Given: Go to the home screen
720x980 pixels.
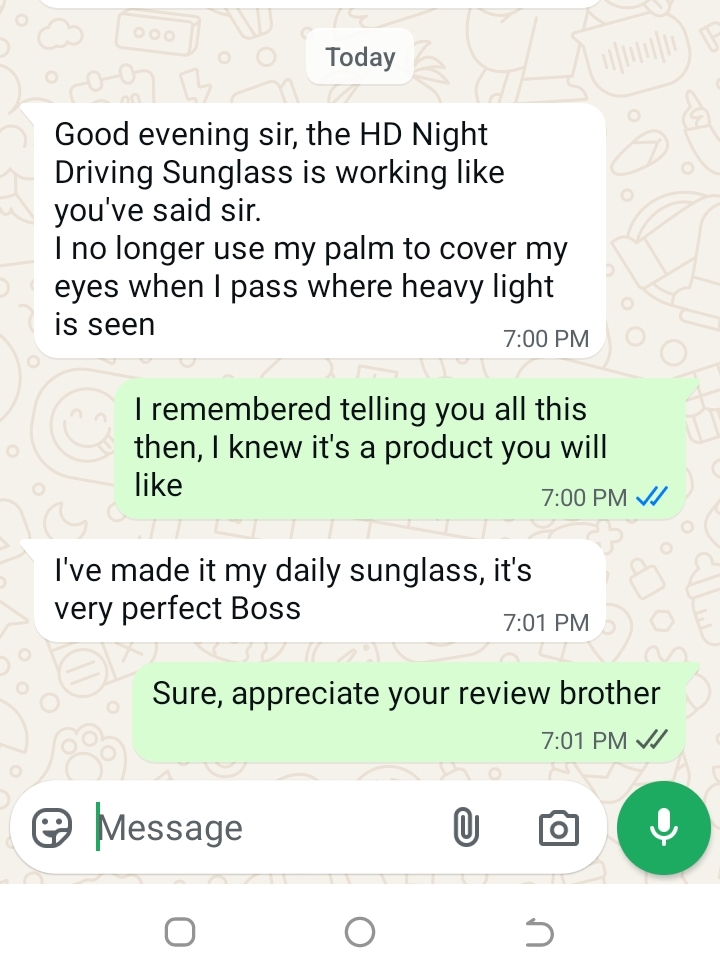Looking at the screenshot, I should [360, 933].
